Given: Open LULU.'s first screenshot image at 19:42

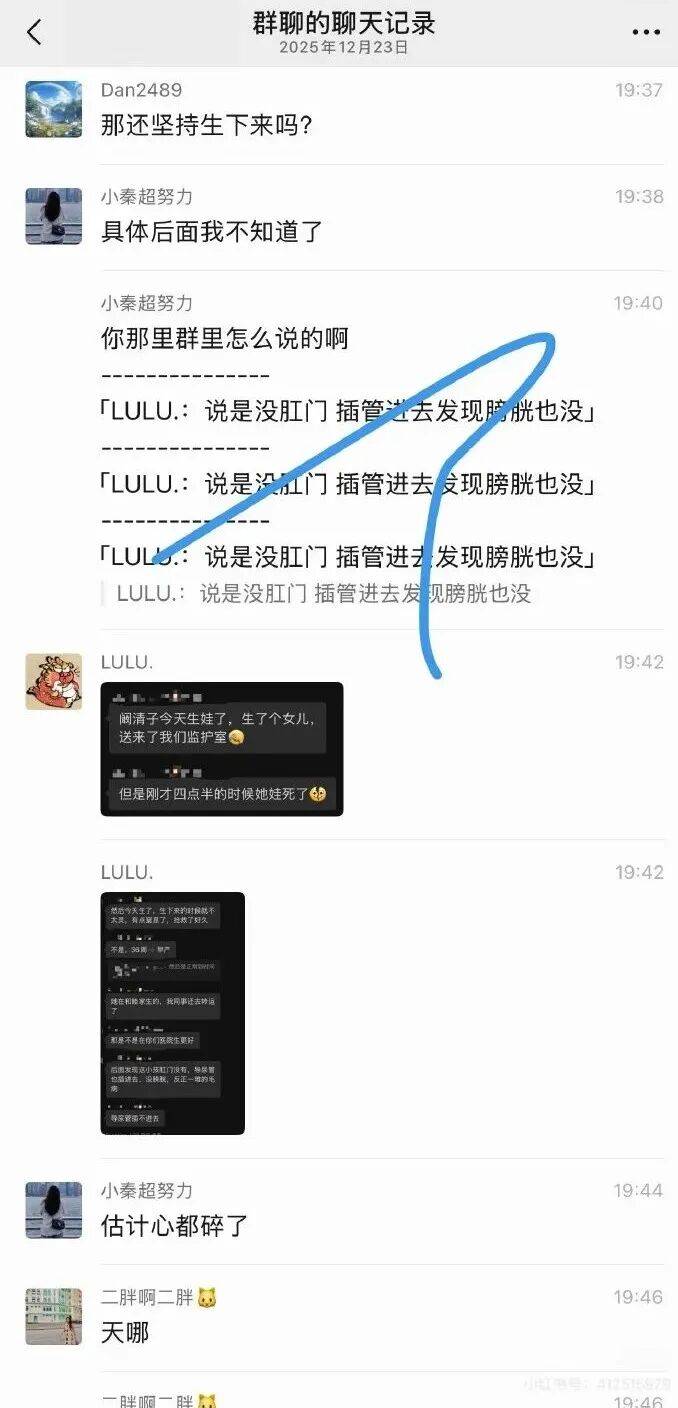Looking at the screenshot, I should pyautogui.click(x=221, y=749).
